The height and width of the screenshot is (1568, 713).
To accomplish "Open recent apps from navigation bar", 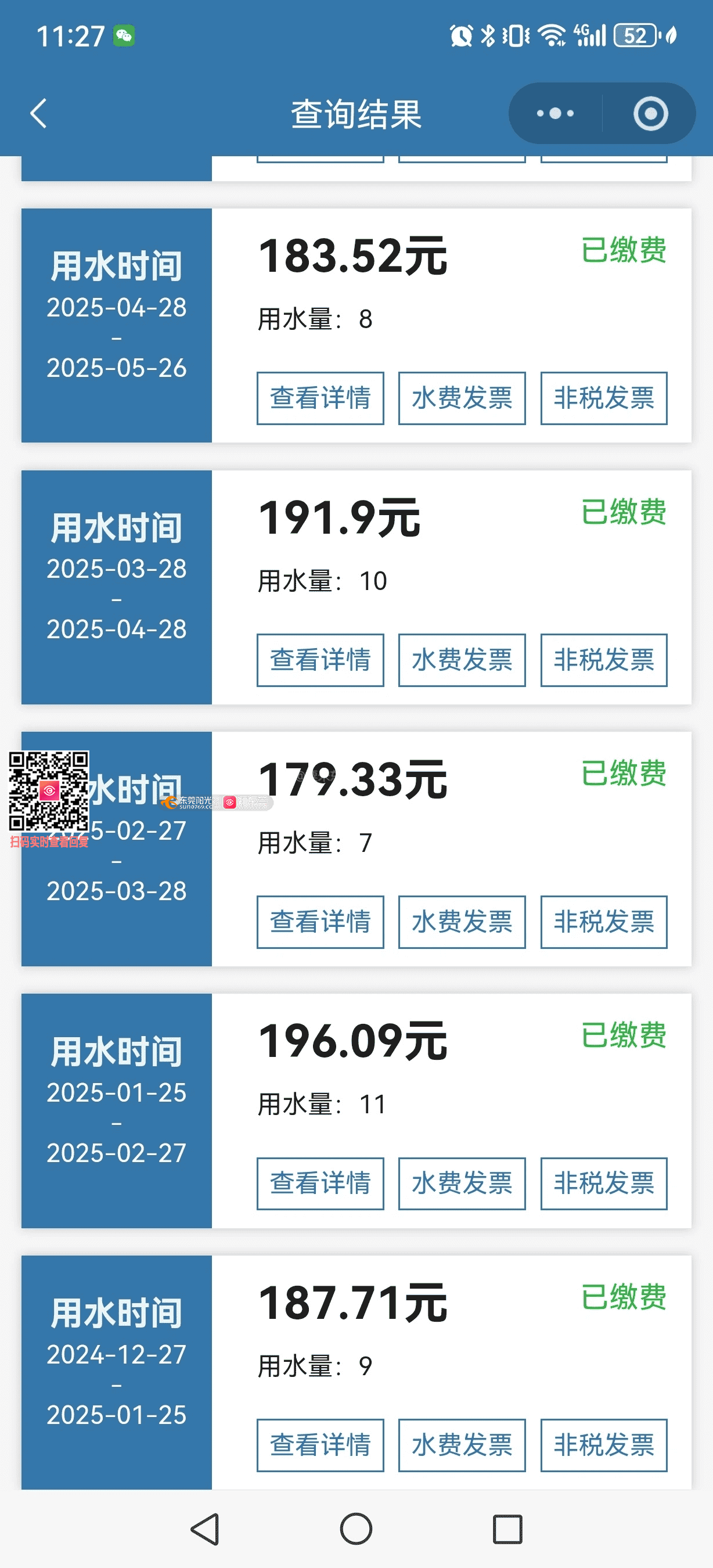I will [507, 1529].
